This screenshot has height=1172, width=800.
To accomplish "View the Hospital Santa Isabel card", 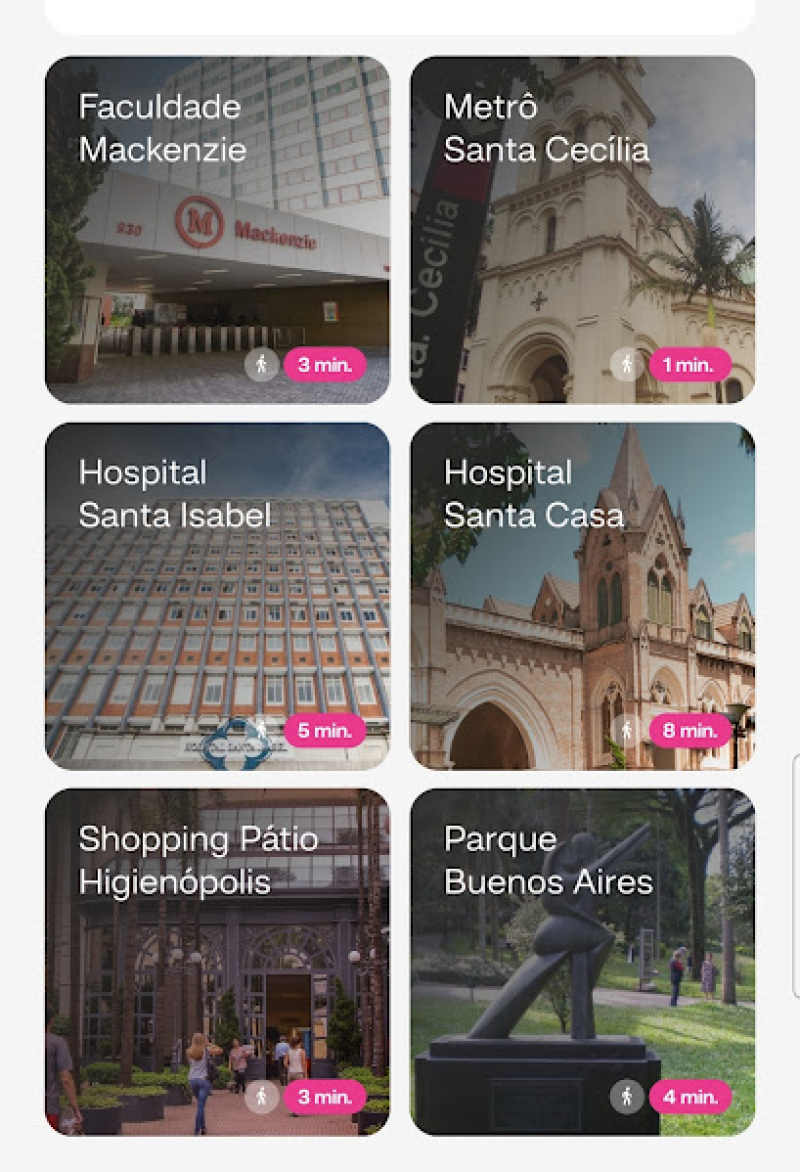I will 217,596.
